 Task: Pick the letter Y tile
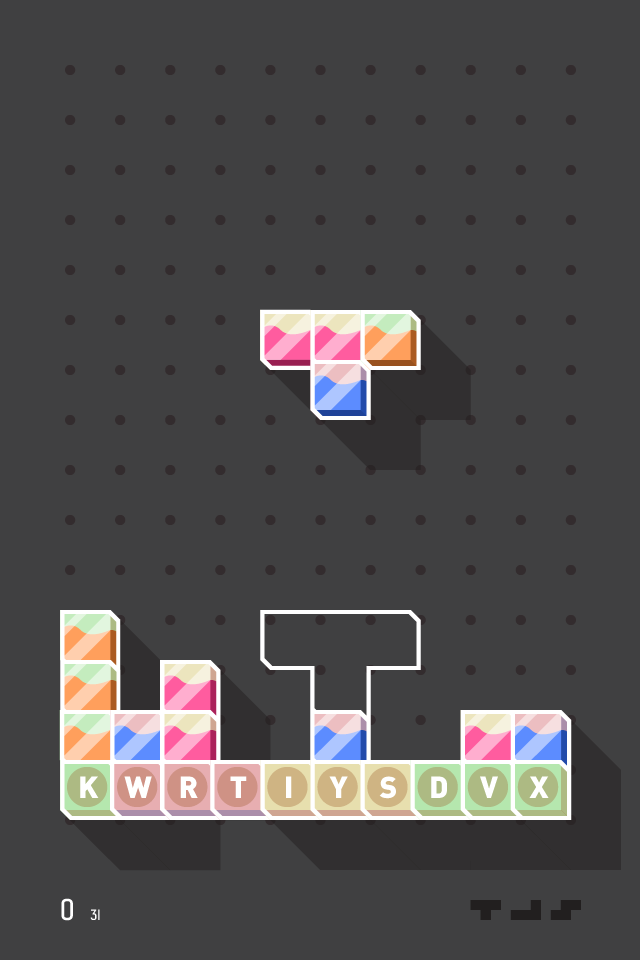point(338,788)
